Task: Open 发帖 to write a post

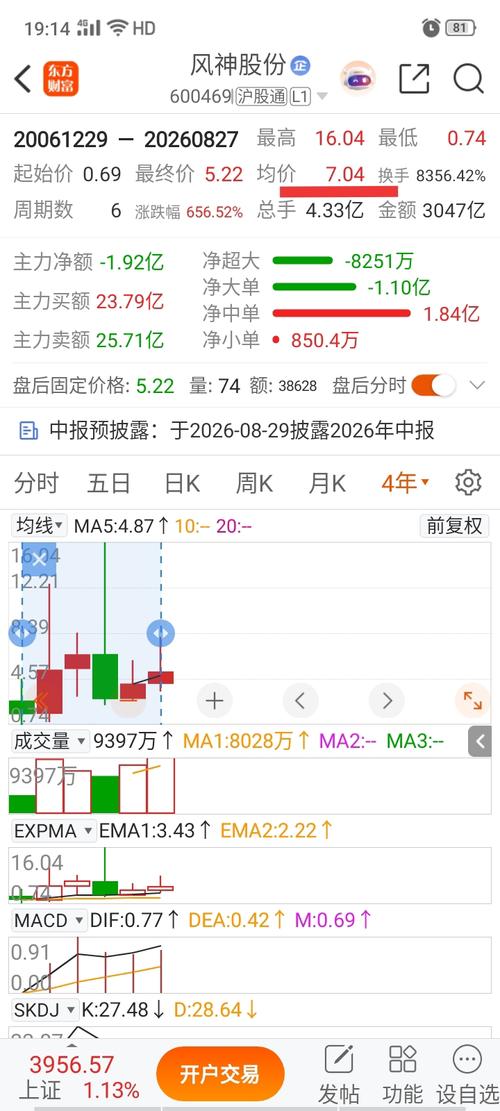Action: point(339,1074)
